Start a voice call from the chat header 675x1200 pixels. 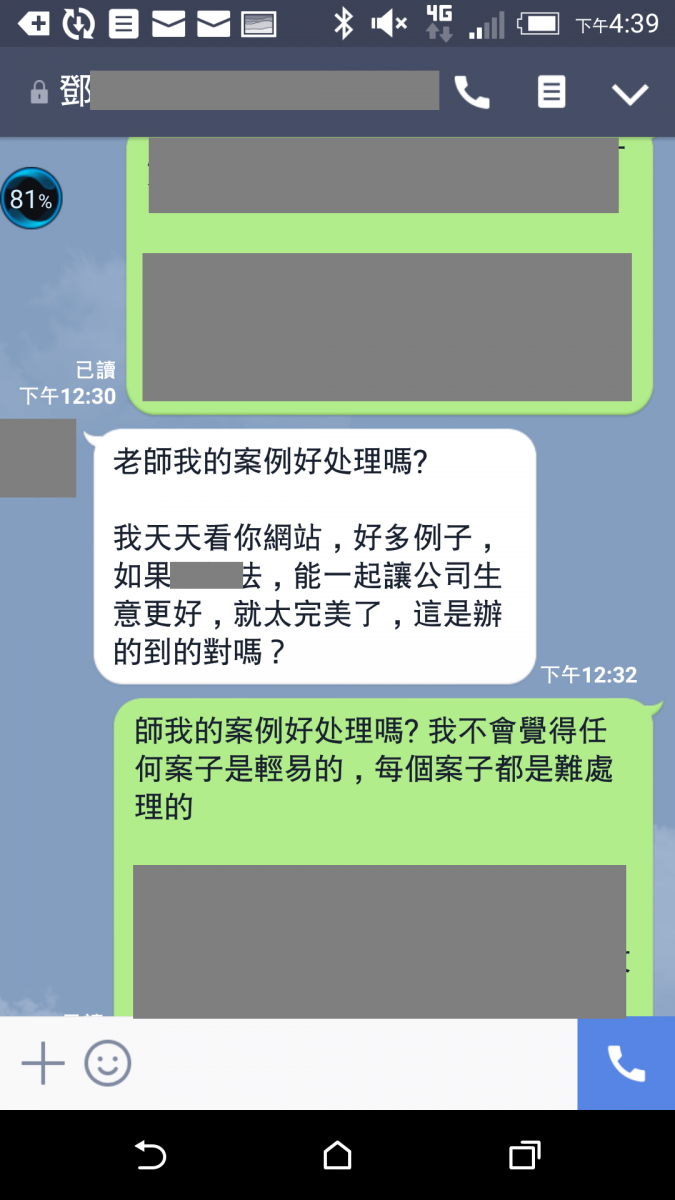[472, 93]
